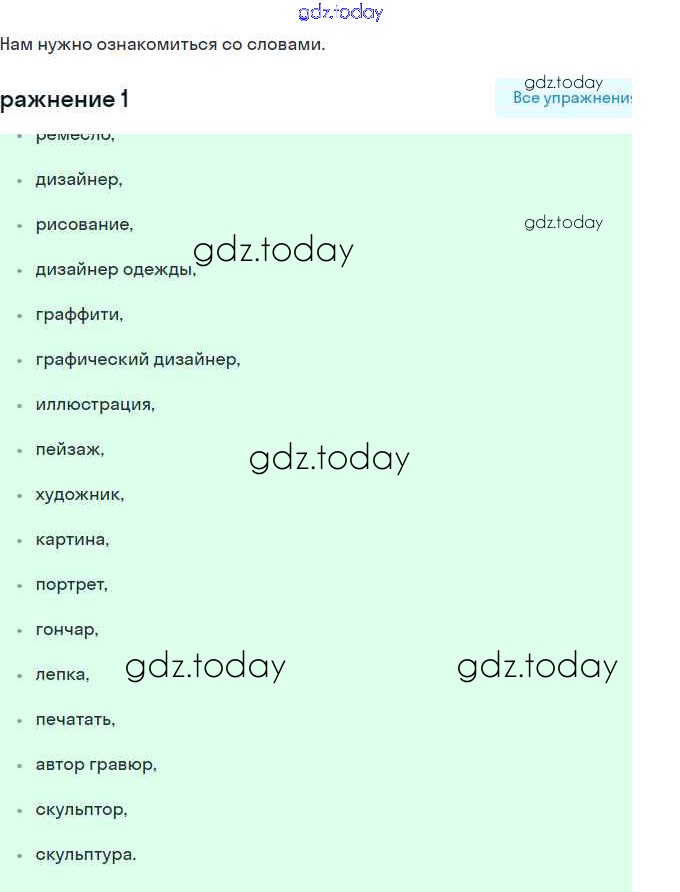Open the Все упражнения link

point(572,98)
